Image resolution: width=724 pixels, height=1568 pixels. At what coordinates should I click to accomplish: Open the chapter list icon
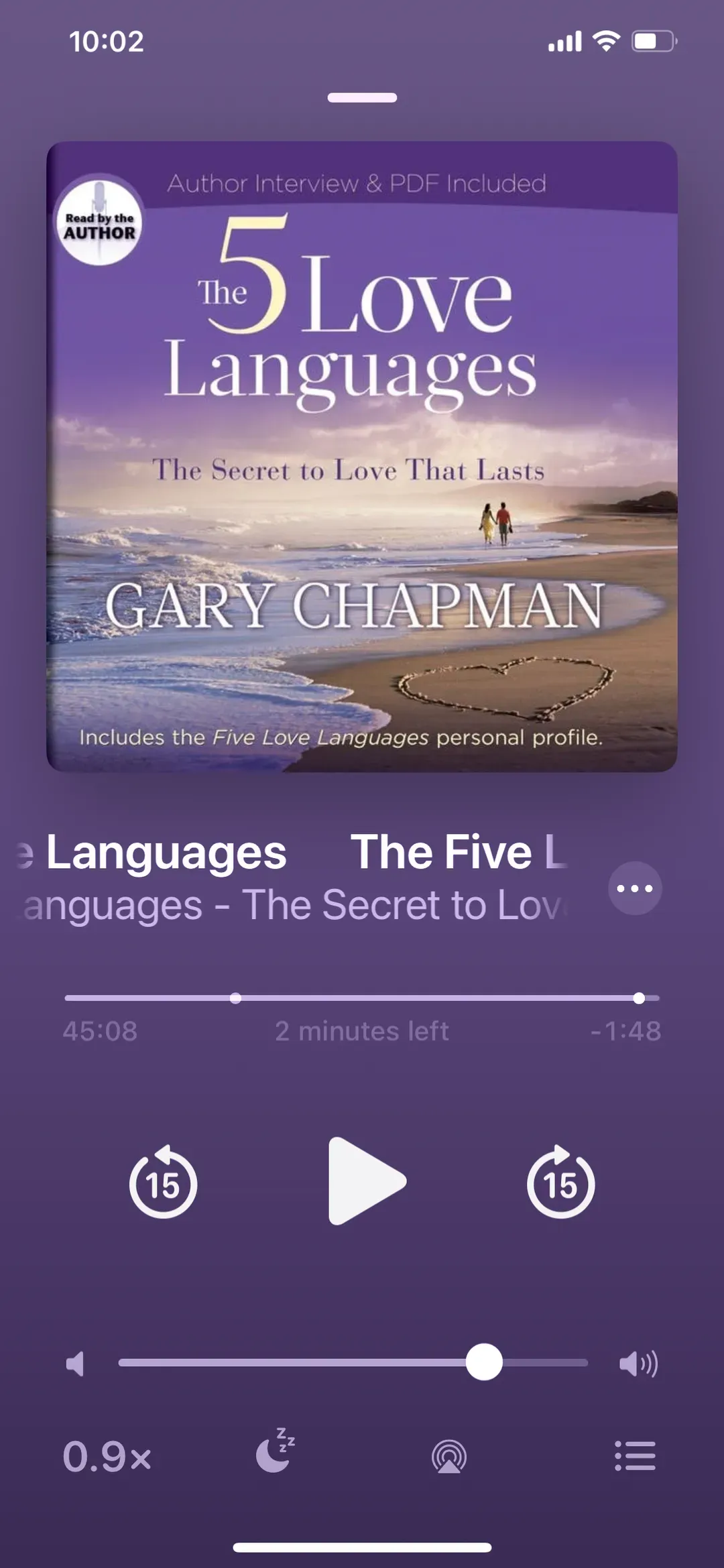[x=635, y=1456]
